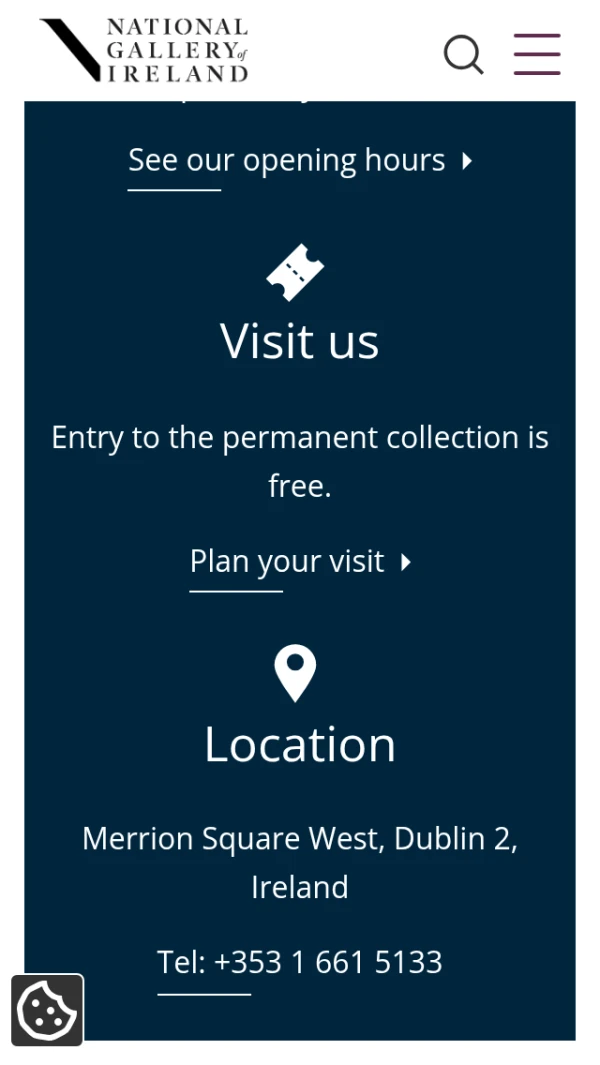600x1065 pixels.
Task: Call the gallery telephone number link
Action: click(299, 962)
